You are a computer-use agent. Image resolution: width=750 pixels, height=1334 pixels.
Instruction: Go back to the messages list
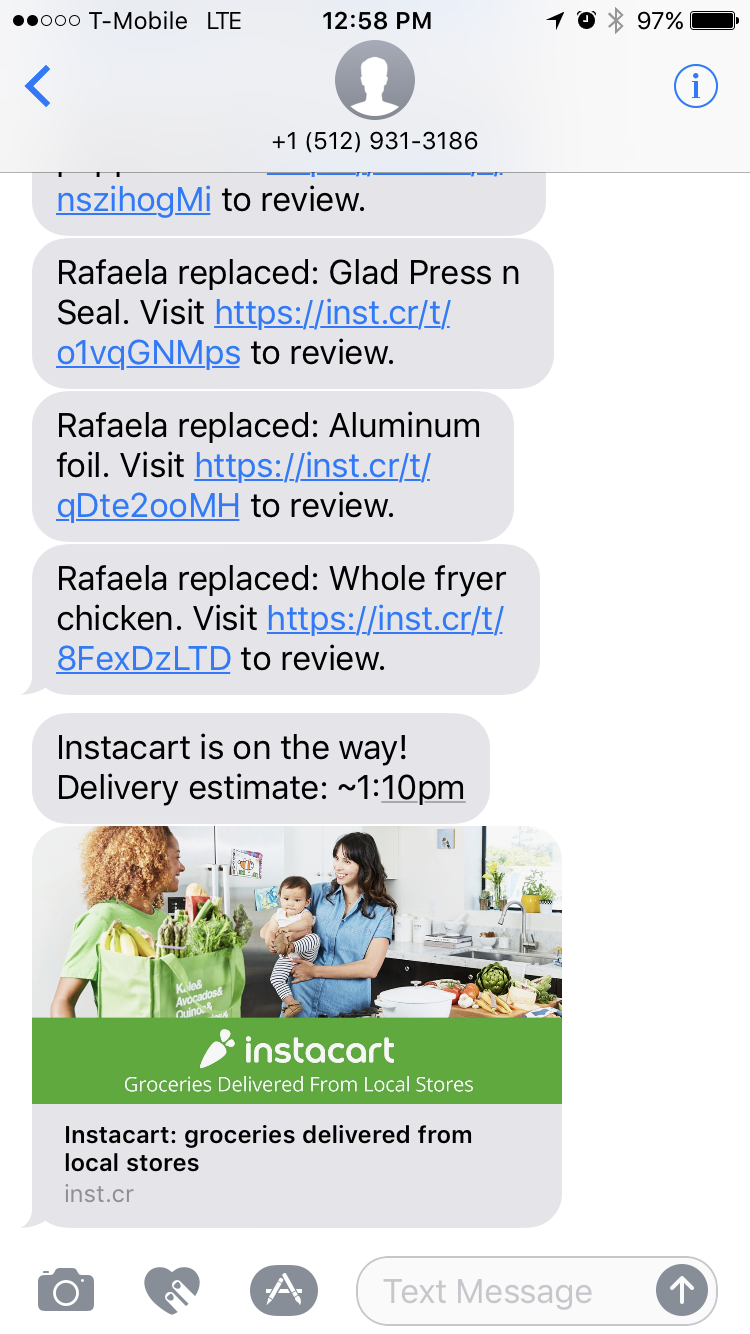[x=38, y=87]
